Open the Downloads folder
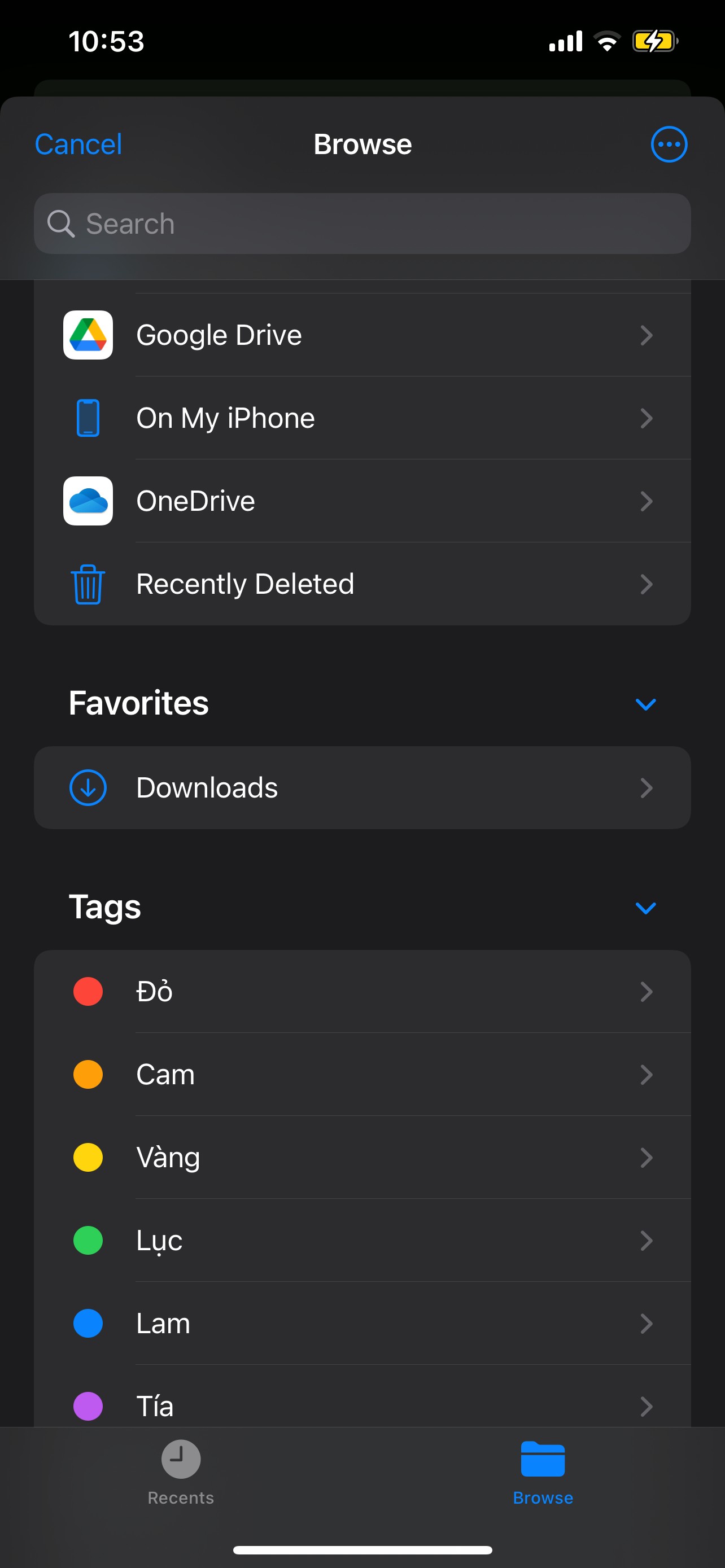Image resolution: width=725 pixels, height=1568 pixels. 362,787
